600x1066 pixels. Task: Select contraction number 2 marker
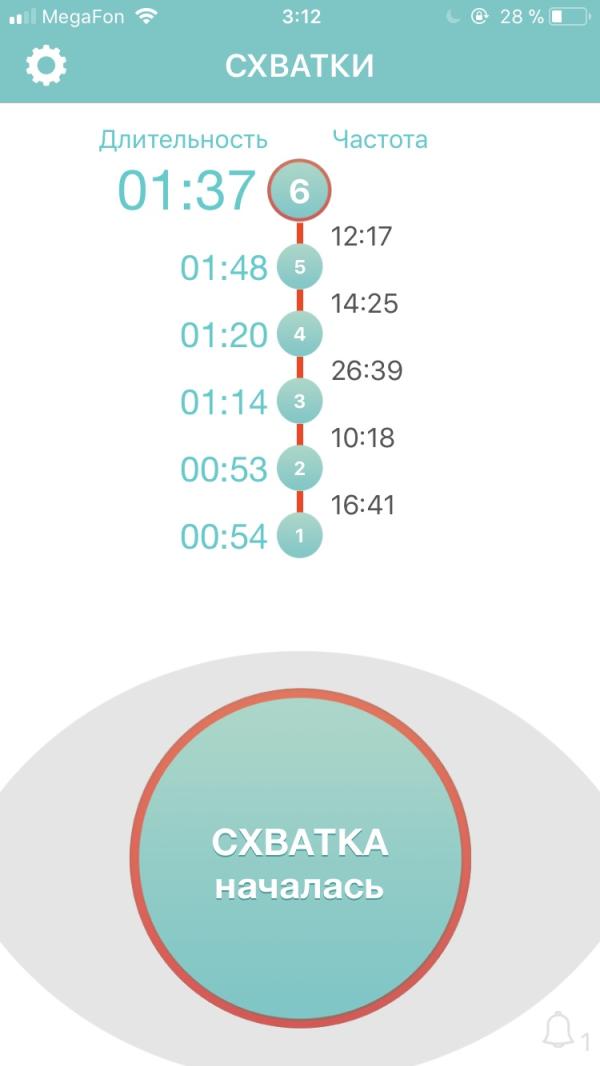299,468
